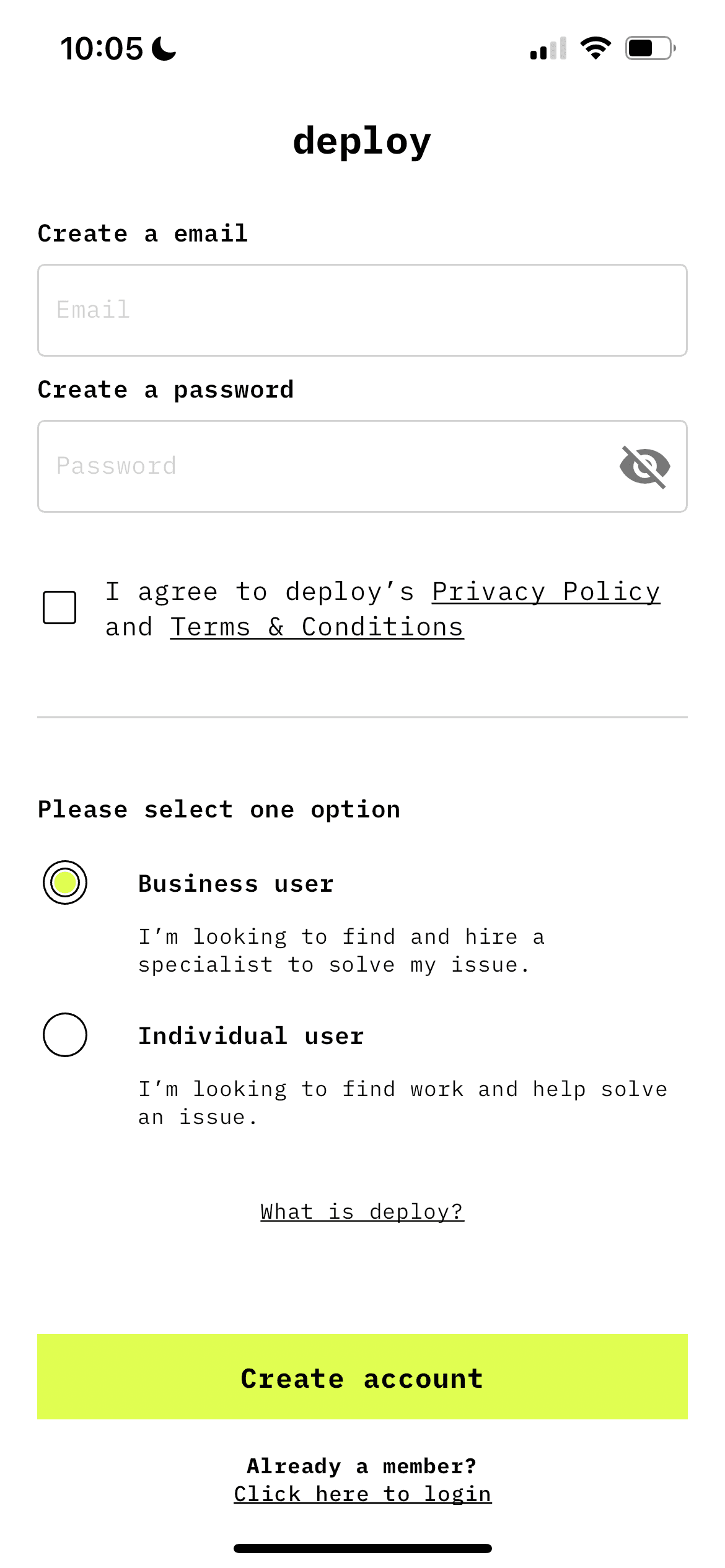Select the Business user option
Viewport: 725px width, 1568px height.
[x=65, y=882]
